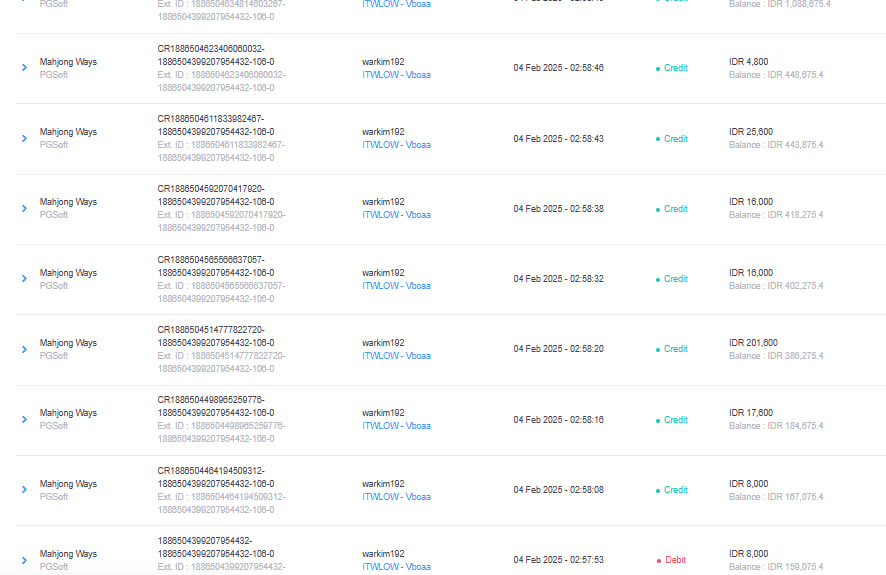Screen dimensions: 886x575
Task: Open ITWLOW - Vboaa link in 02:58:38 row
Action: (x=396, y=215)
